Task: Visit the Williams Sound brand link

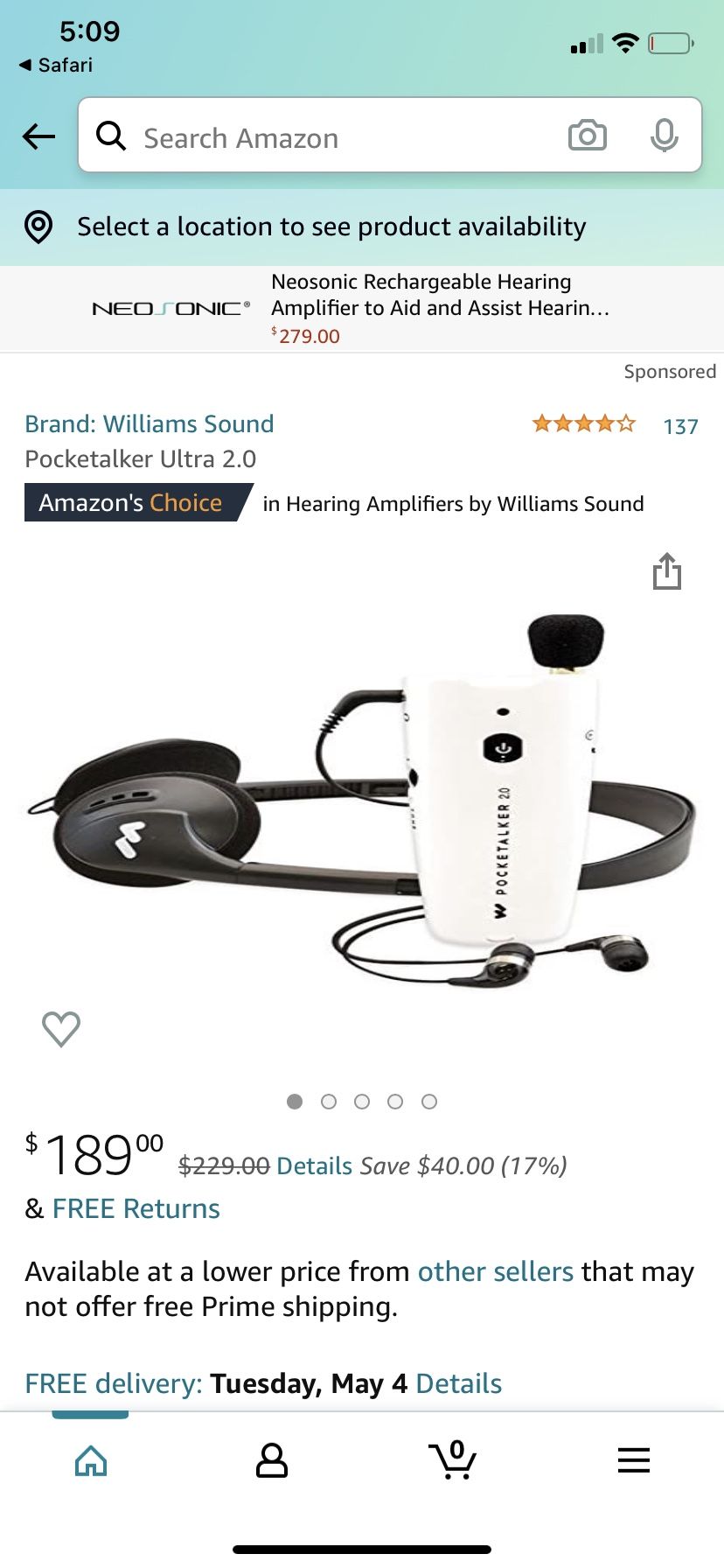Action: (x=149, y=424)
